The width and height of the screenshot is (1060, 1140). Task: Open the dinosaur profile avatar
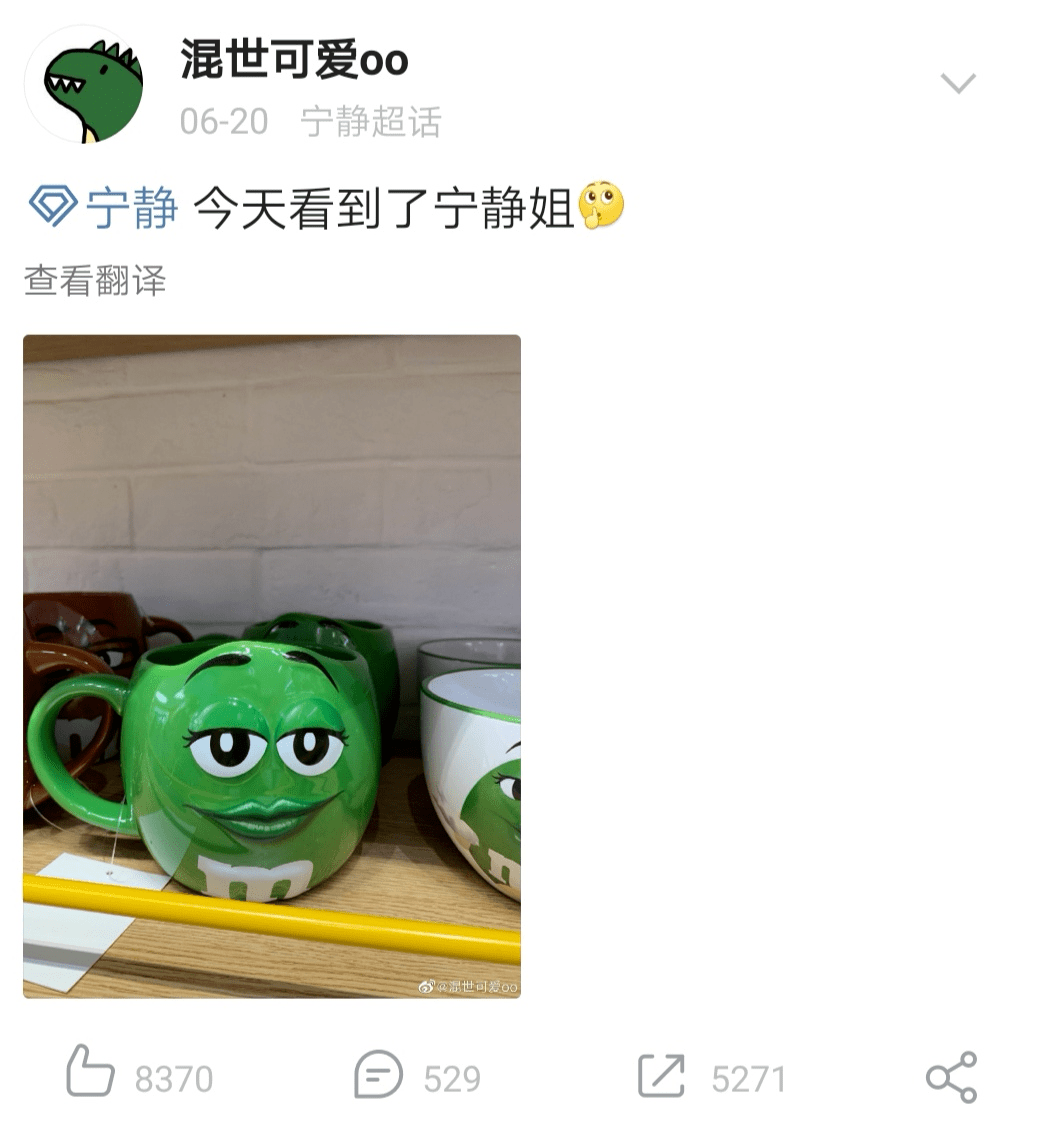click(83, 85)
